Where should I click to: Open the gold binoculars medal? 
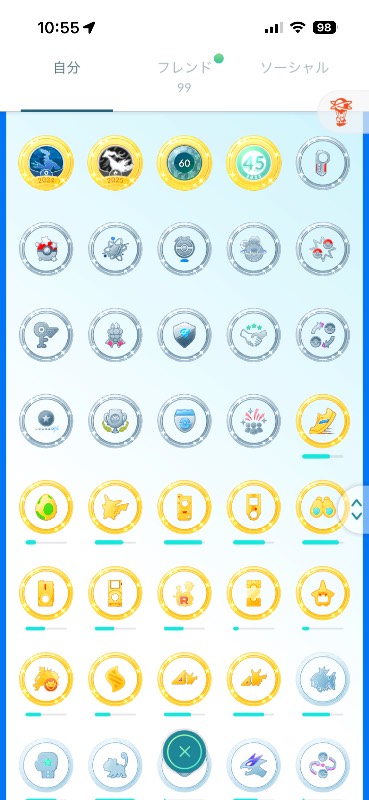[323, 508]
